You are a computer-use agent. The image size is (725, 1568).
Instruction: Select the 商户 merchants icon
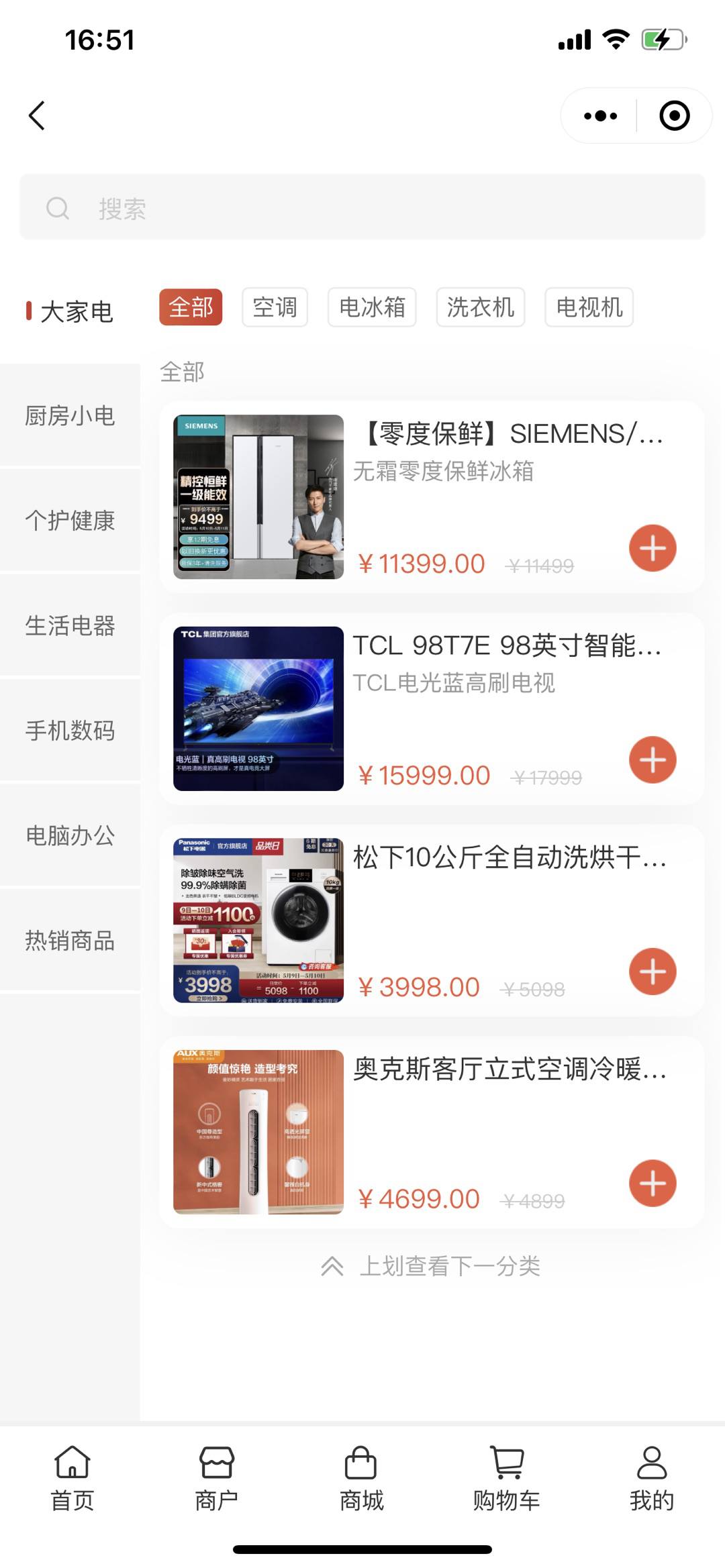click(x=217, y=1472)
